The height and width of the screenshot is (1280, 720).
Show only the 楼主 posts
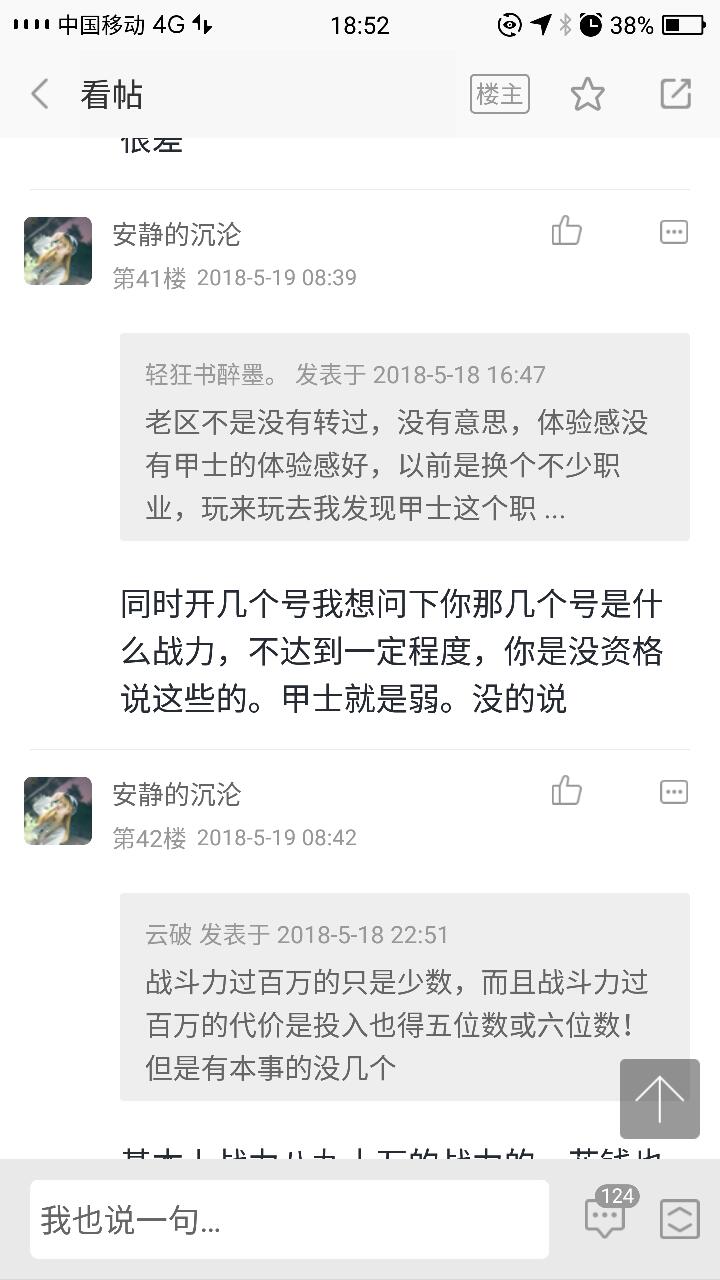(x=499, y=95)
